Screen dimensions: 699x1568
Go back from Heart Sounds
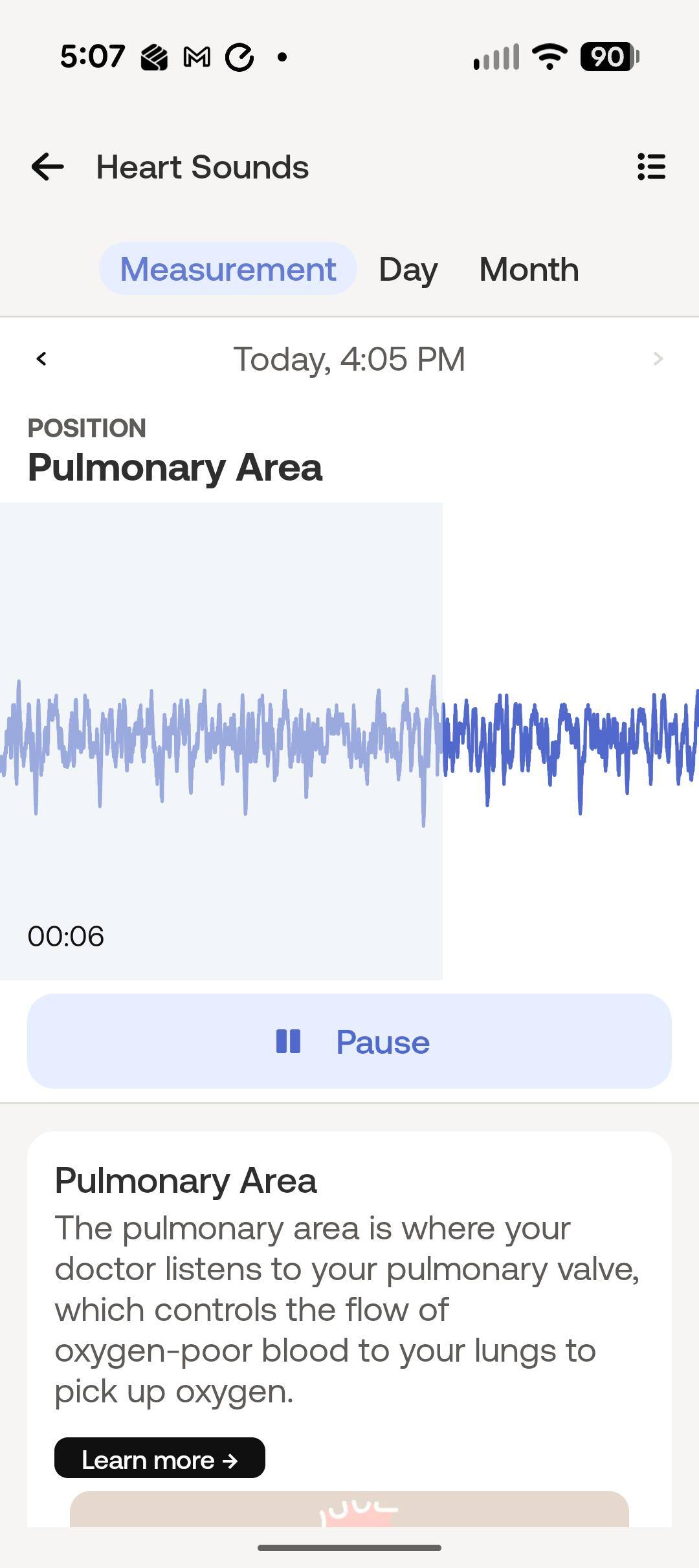coord(48,167)
